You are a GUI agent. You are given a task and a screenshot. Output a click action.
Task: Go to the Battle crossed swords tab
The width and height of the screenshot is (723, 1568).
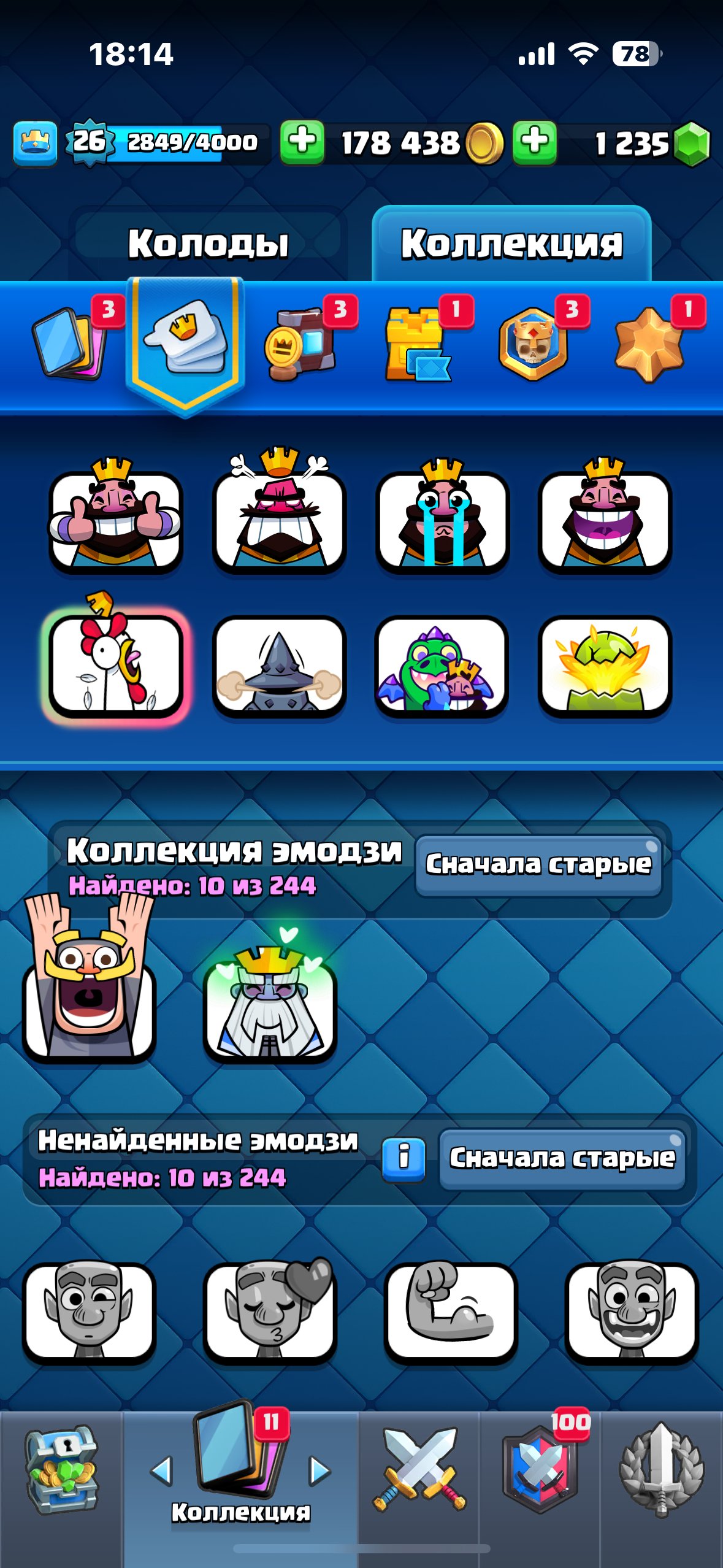[x=419, y=1470]
